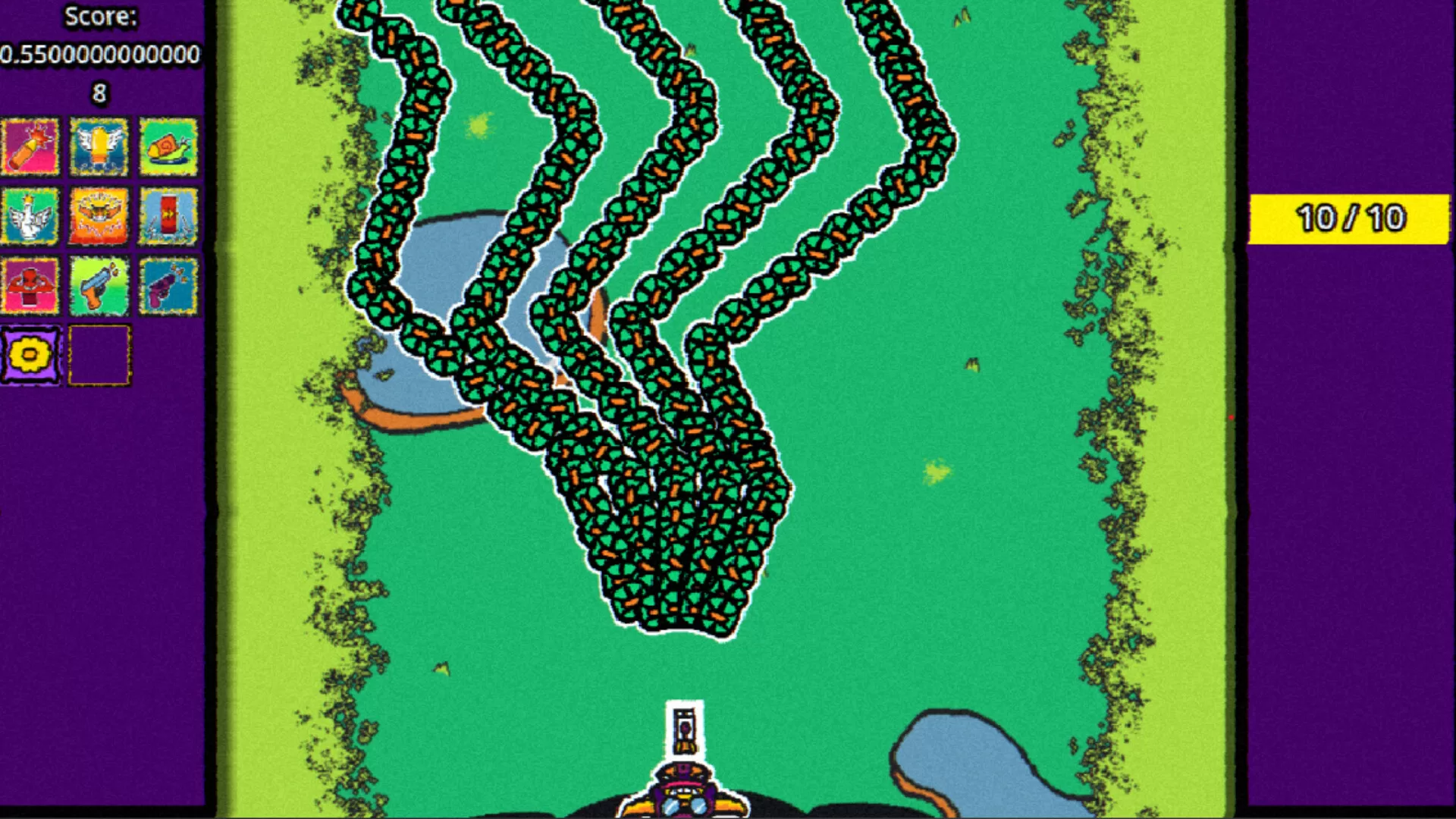Tap the winged bullet power-up

[x=99, y=146]
